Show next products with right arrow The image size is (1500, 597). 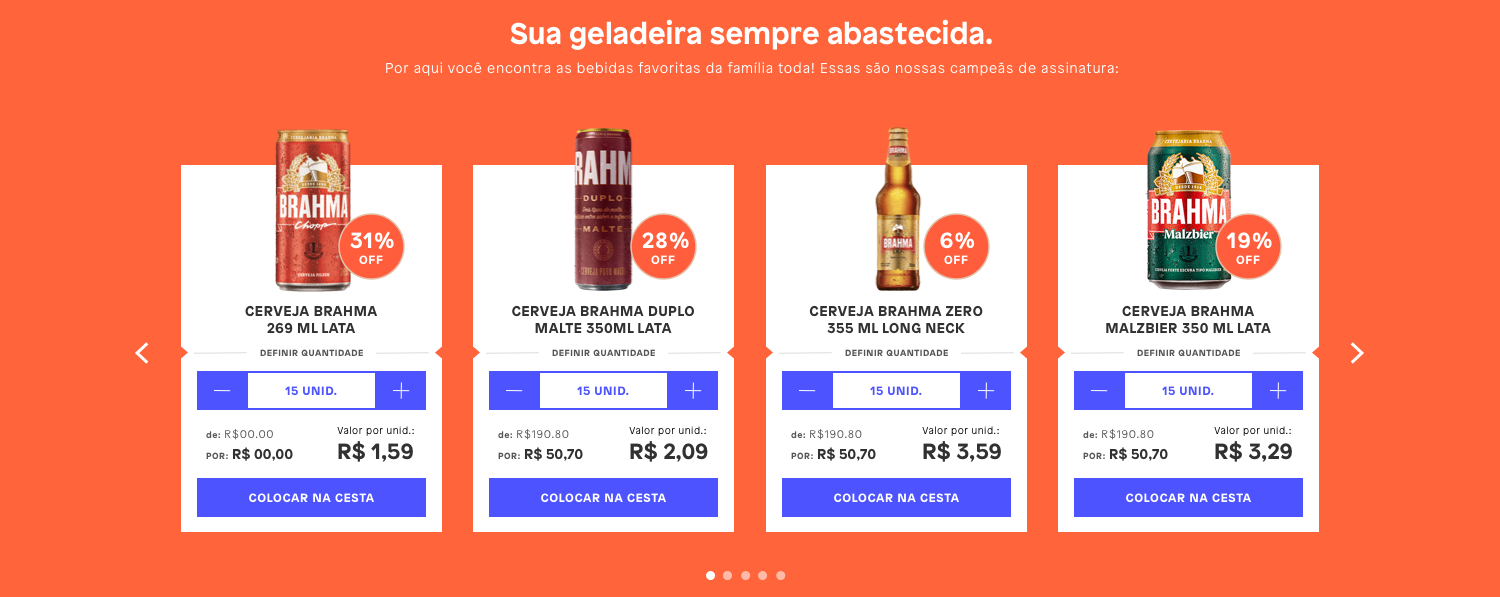(x=1356, y=353)
